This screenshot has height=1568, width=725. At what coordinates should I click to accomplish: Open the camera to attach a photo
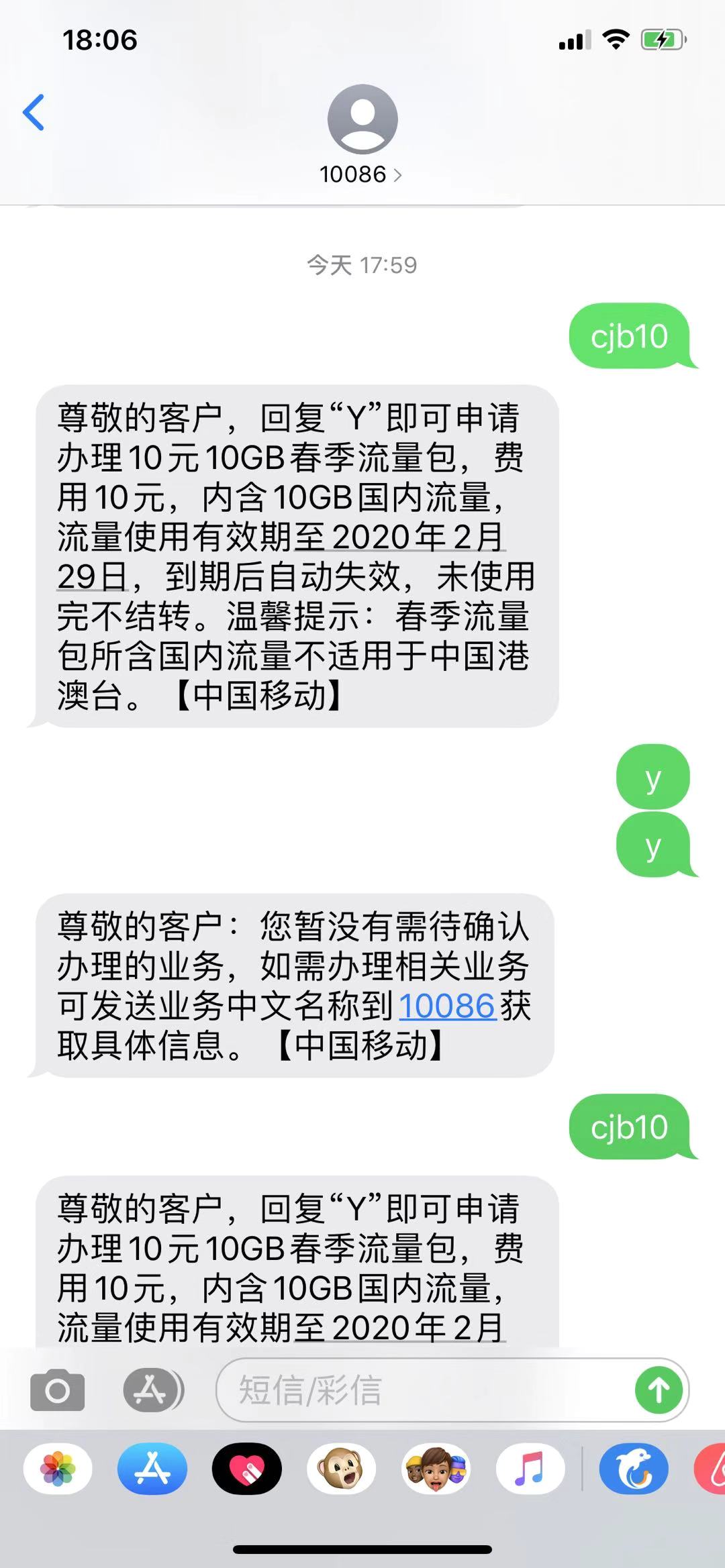tap(58, 1390)
